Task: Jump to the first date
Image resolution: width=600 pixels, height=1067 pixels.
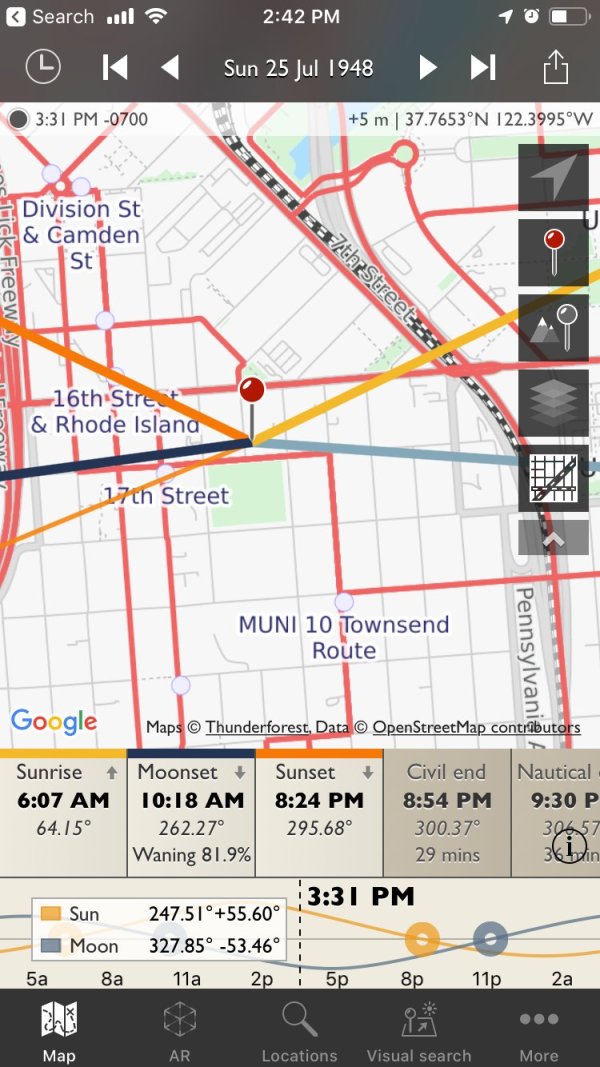Action: pos(115,67)
